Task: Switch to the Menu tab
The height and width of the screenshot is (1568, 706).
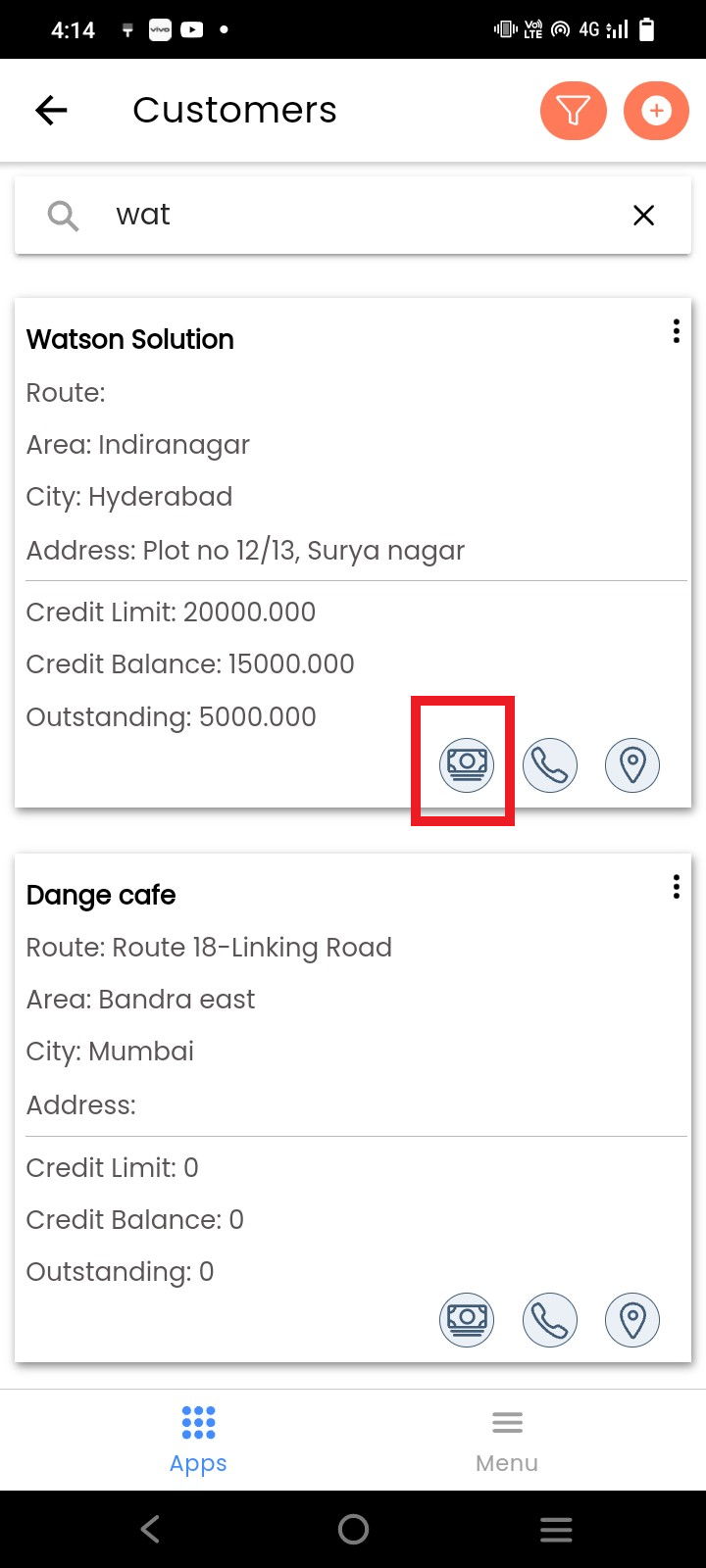Action: tap(507, 1439)
